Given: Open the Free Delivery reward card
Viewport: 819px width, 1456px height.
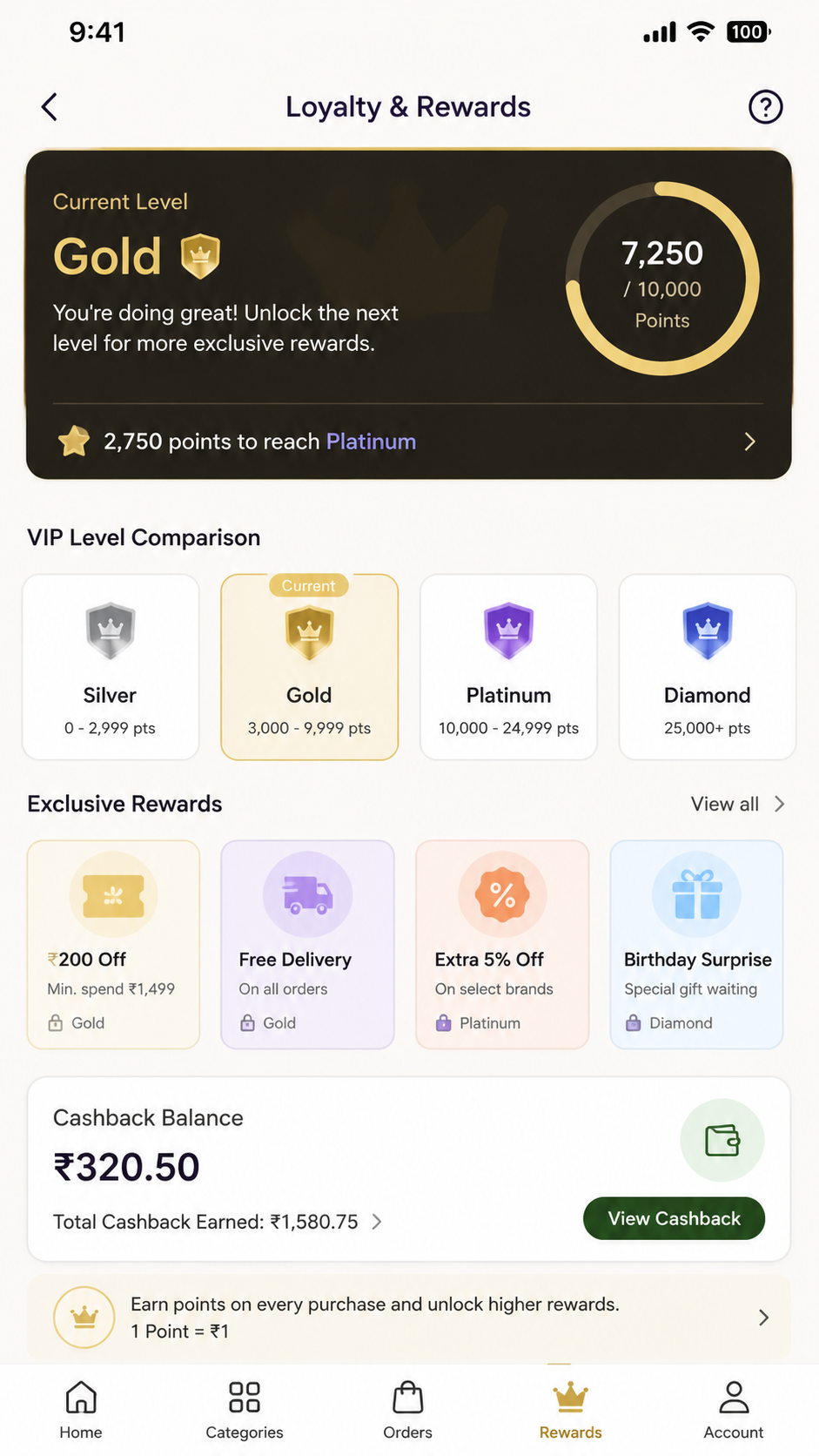Looking at the screenshot, I should (x=307, y=945).
